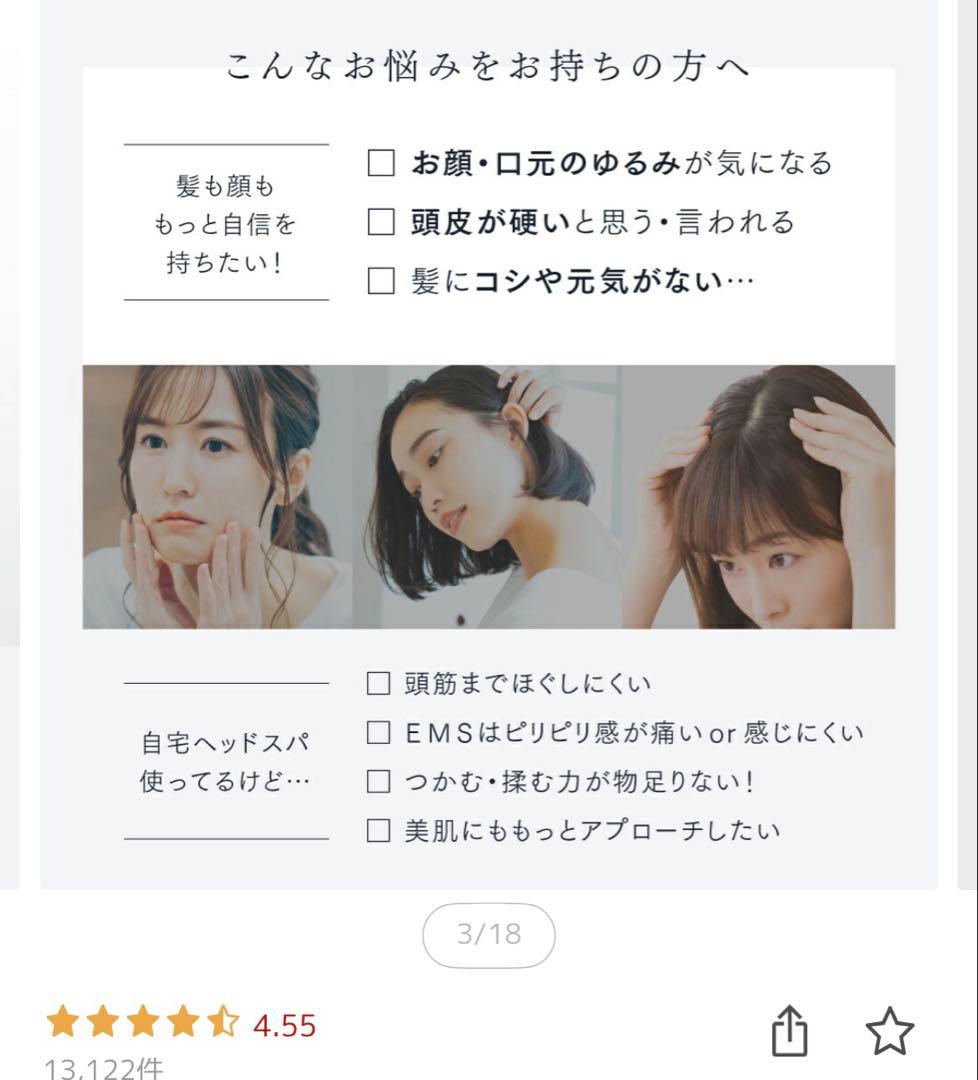The image size is (978, 1080).
Task: Check the 頭筋までほぐしにくい checkbox
Action: click(x=379, y=684)
